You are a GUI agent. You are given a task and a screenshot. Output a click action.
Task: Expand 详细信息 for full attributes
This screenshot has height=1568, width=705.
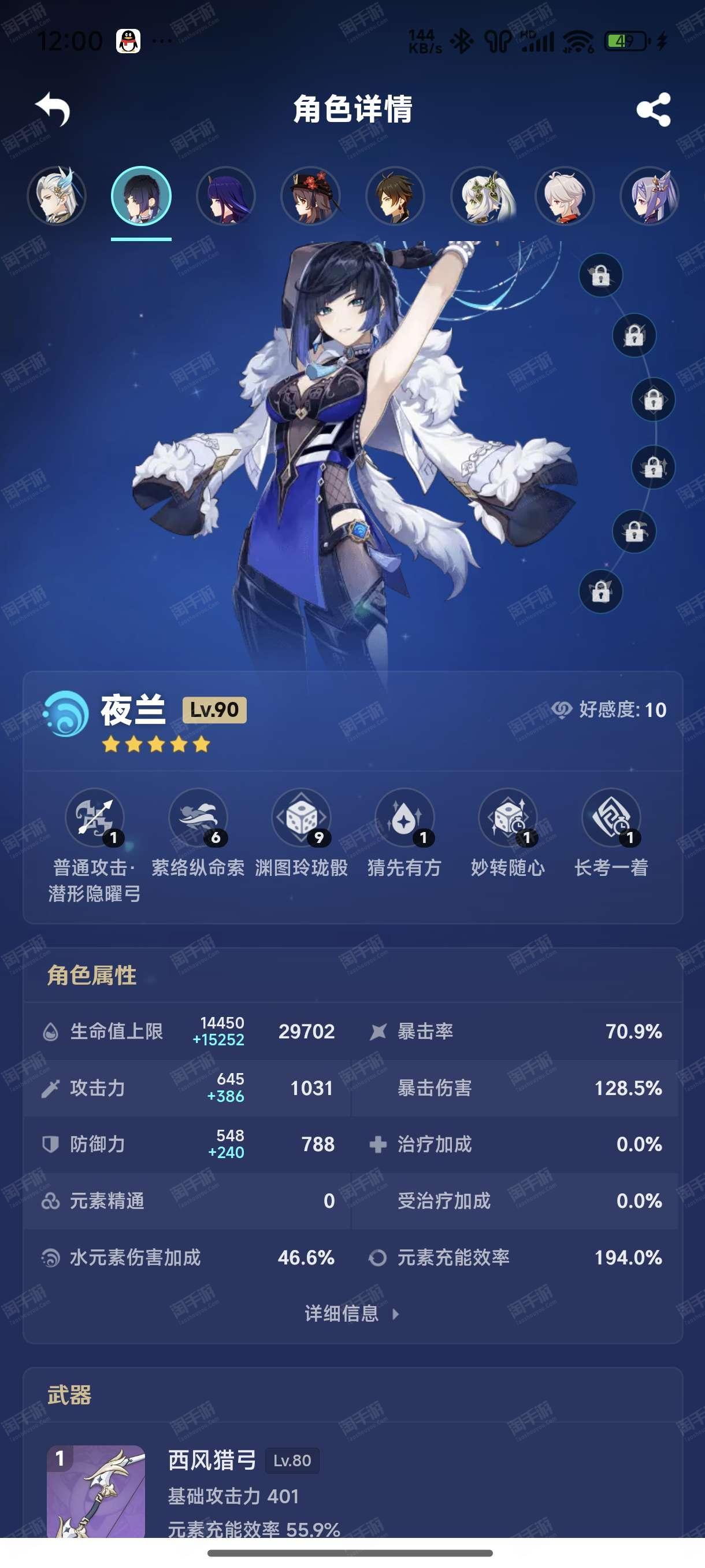(352, 1313)
